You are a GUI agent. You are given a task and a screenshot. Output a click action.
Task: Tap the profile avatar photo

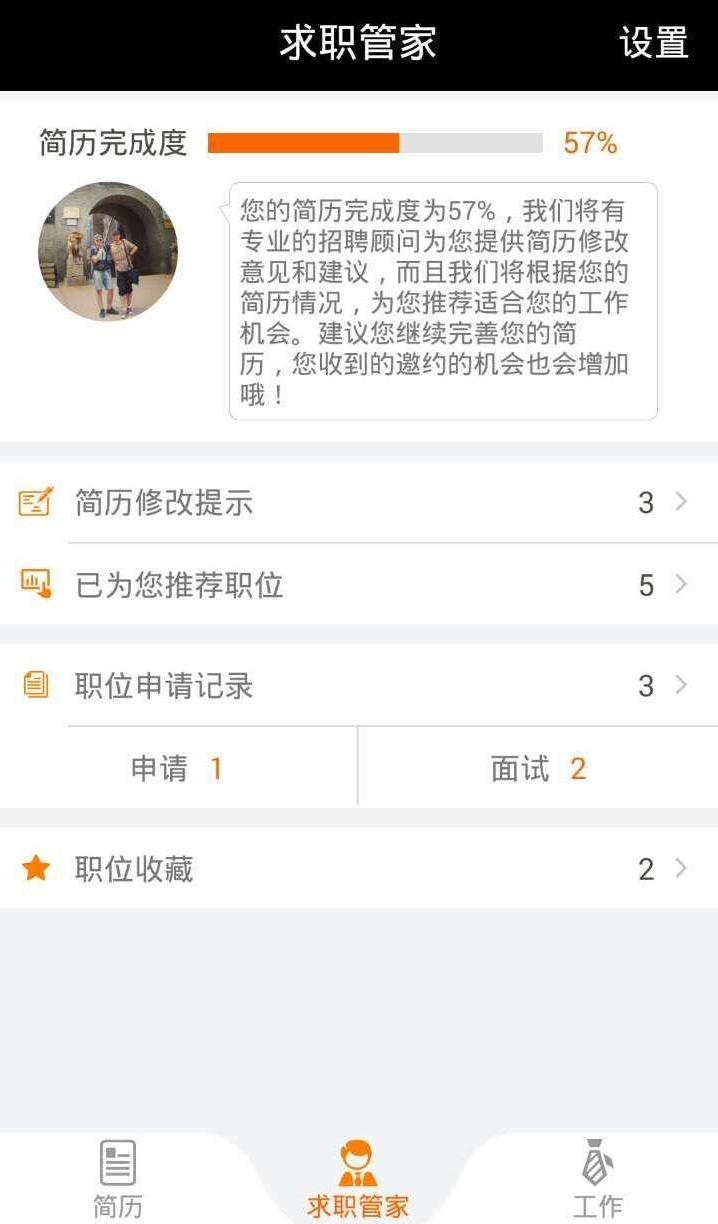tap(108, 251)
